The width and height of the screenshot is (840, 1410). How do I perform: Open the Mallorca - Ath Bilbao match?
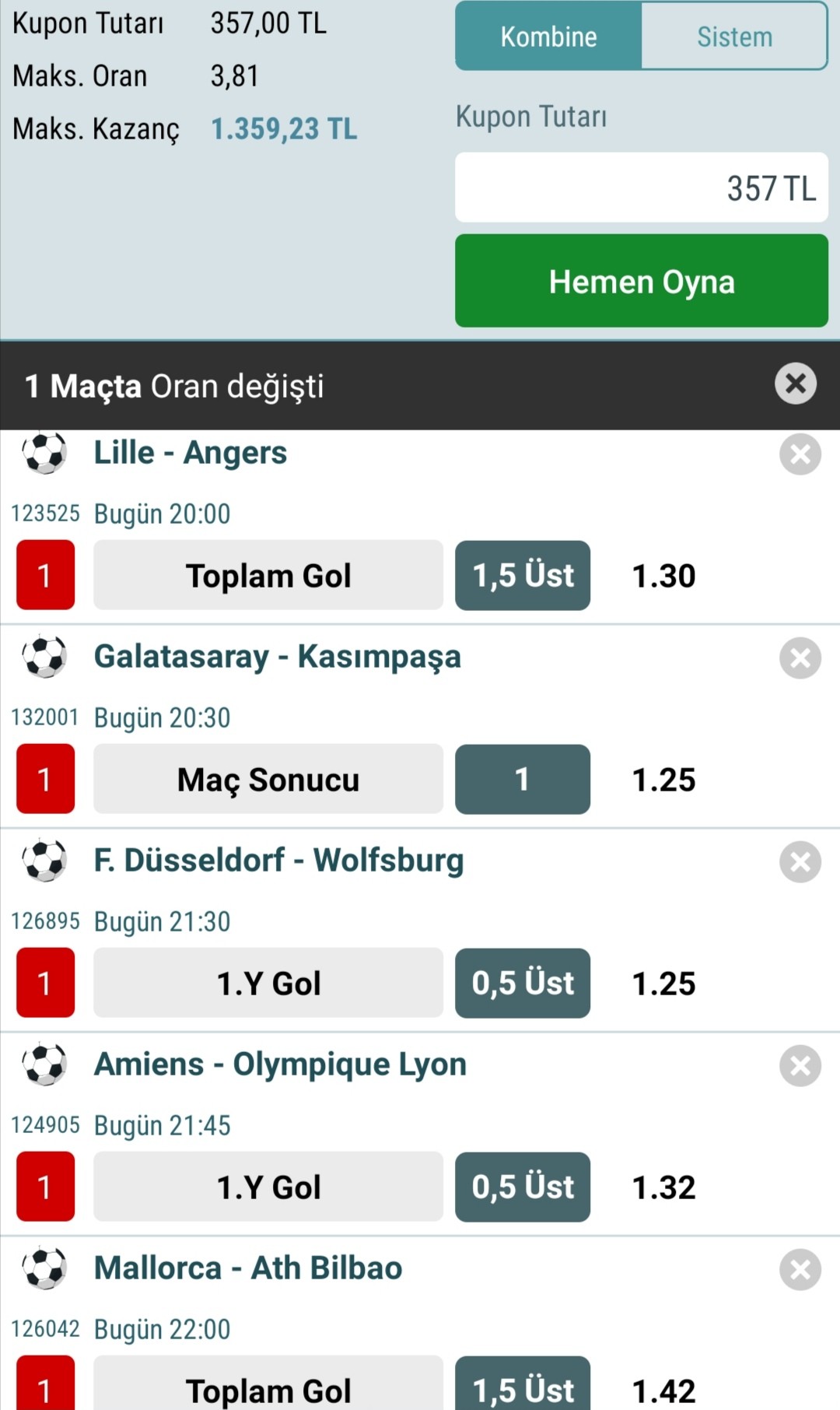click(x=248, y=1268)
